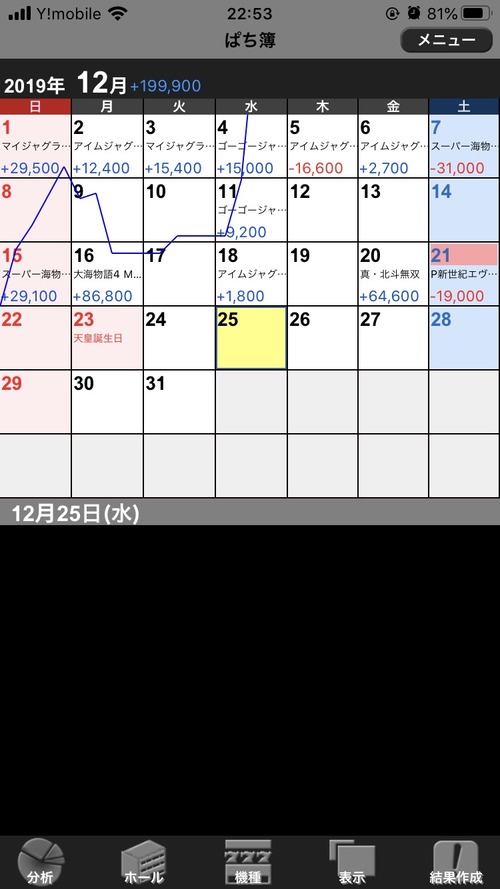Tap 結果作成 to create a result

pos(456,862)
